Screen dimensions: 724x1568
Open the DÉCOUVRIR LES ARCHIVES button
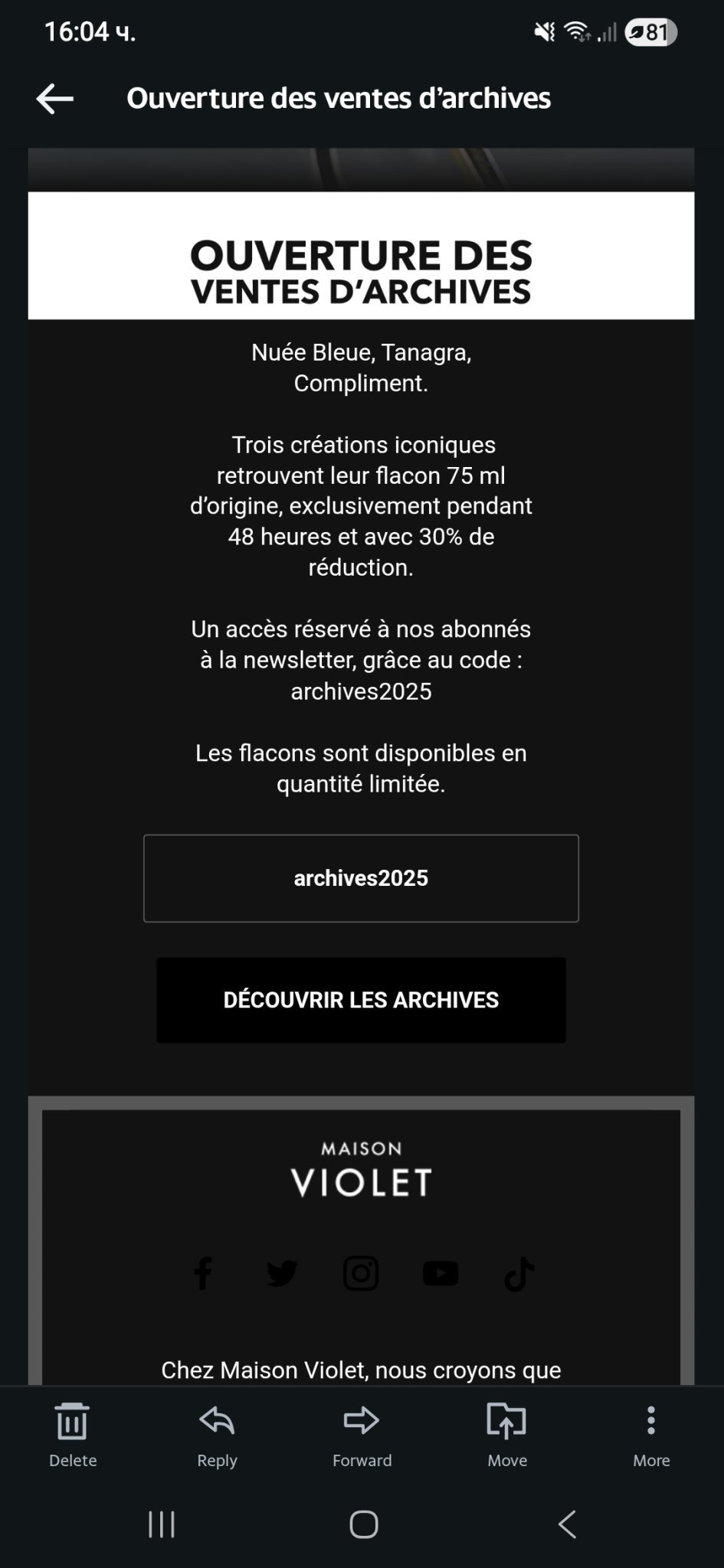point(361,1000)
